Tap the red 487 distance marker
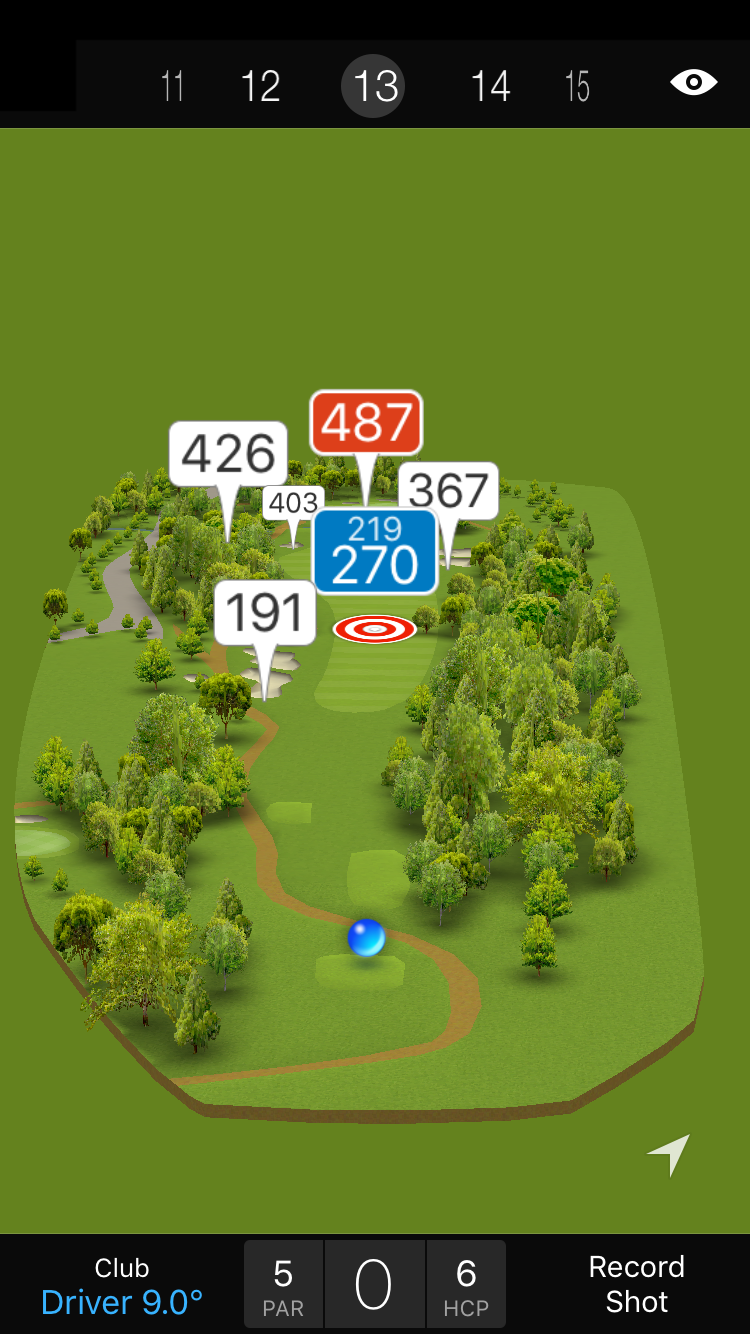750x1334 pixels. [x=366, y=422]
